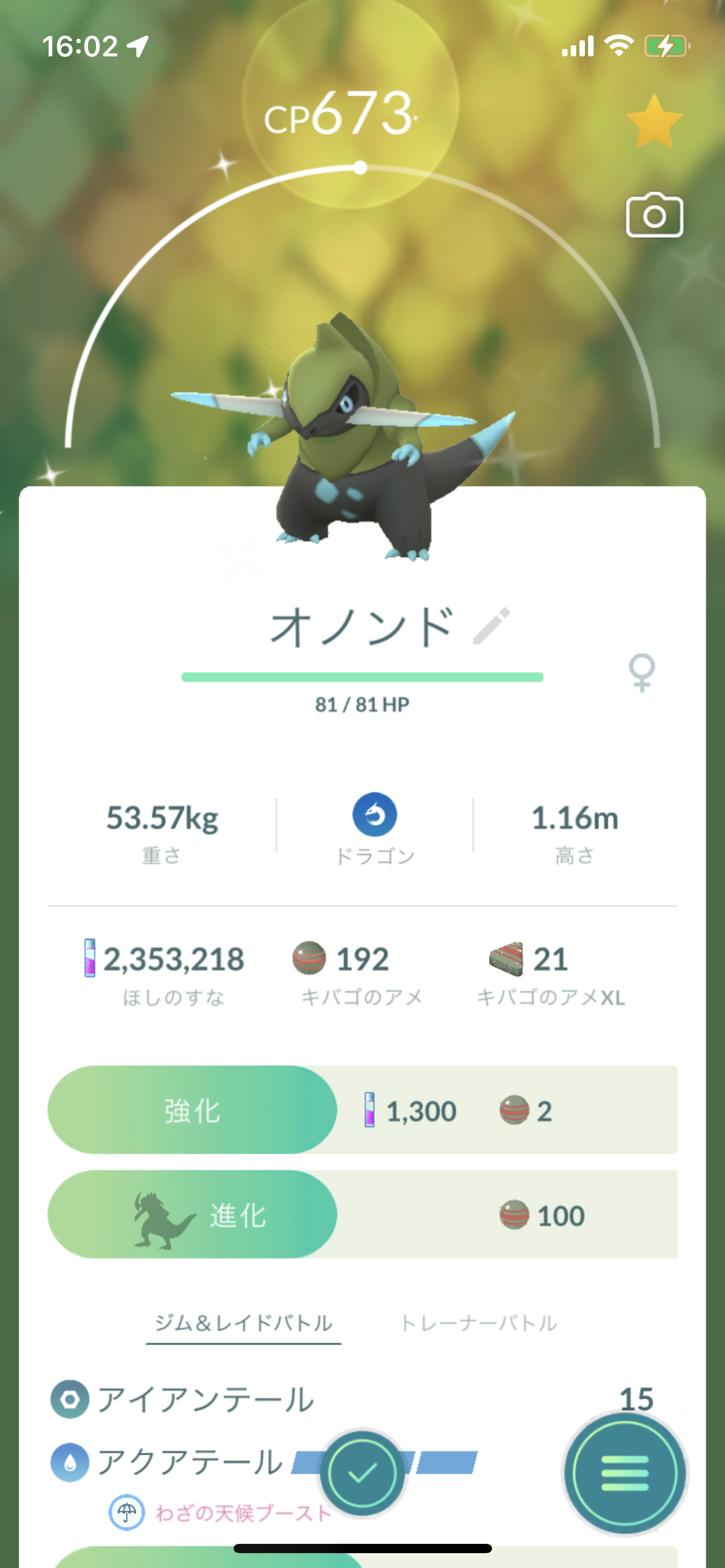This screenshot has height=1568, width=725.
Task: Tap the 進化 evolve button
Action: pyautogui.click(x=192, y=1214)
